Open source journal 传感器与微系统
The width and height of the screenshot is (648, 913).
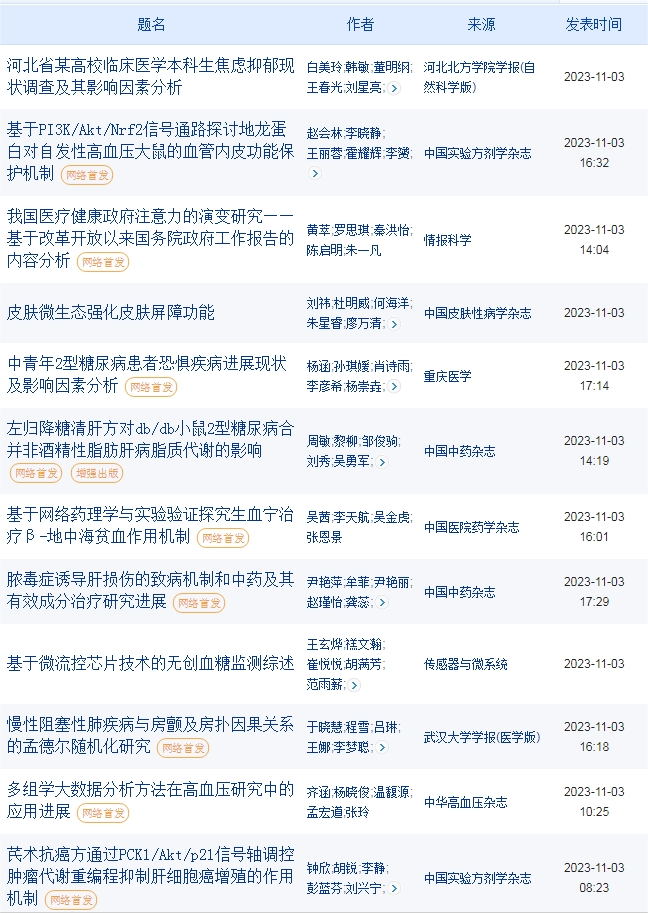tap(465, 663)
